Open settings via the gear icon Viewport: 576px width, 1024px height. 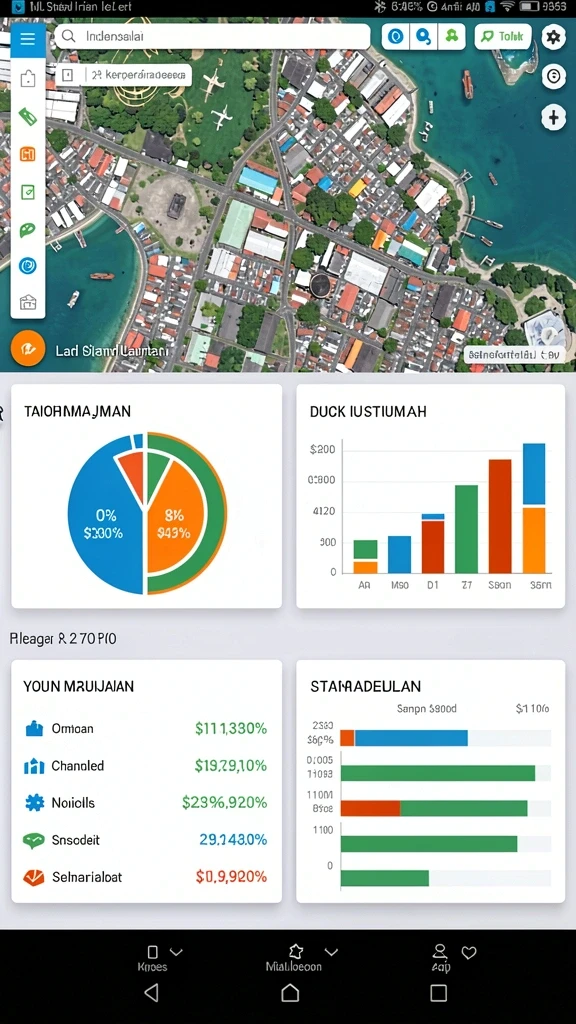tap(553, 37)
